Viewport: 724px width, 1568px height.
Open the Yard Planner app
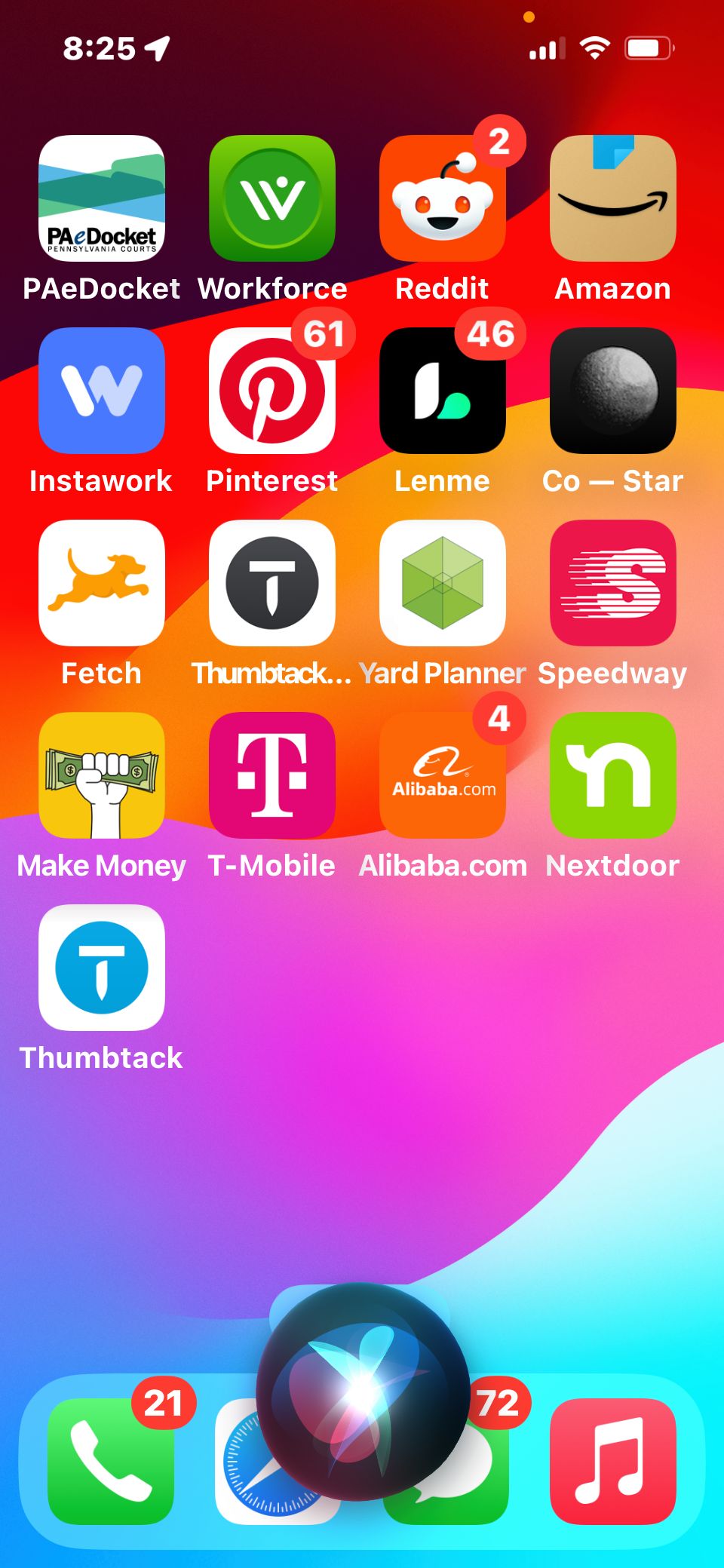pyautogui.click(x=443, y=583)
